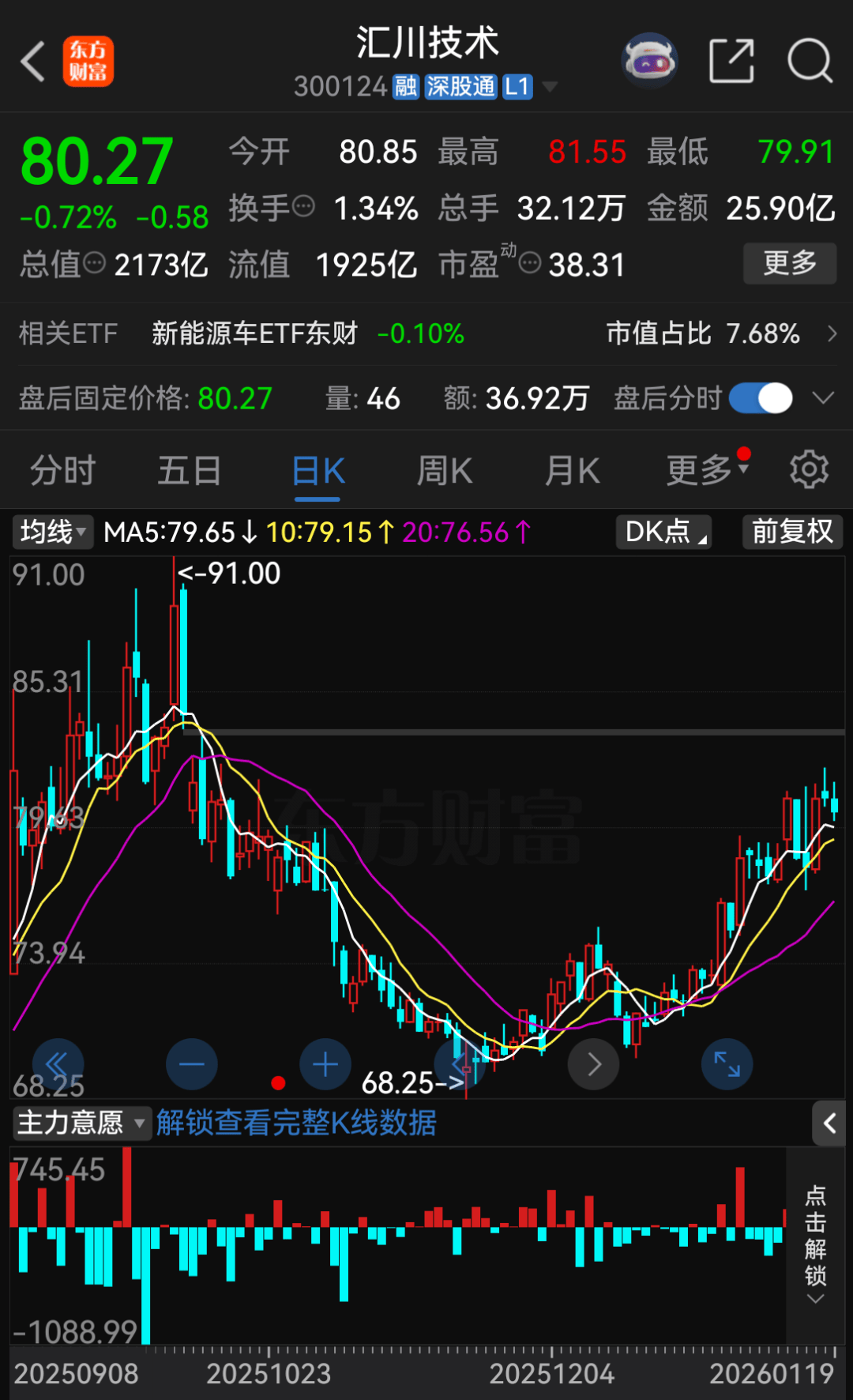The height and width of the screenshot is (1400, 853).
Task: Share this stock page
Action: point(731,61)
